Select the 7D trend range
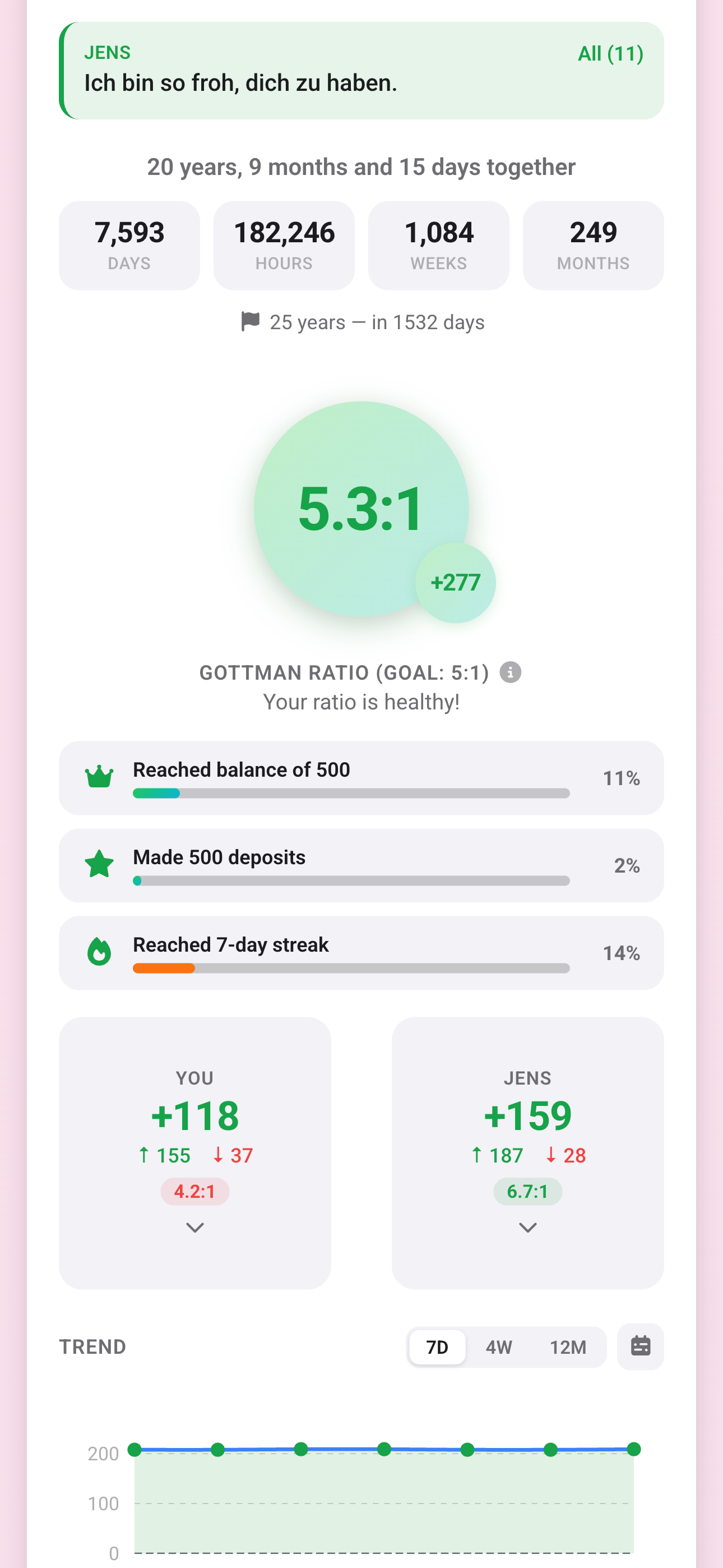Viewport: 723px width, 1568px height. tap(437, 1347)
